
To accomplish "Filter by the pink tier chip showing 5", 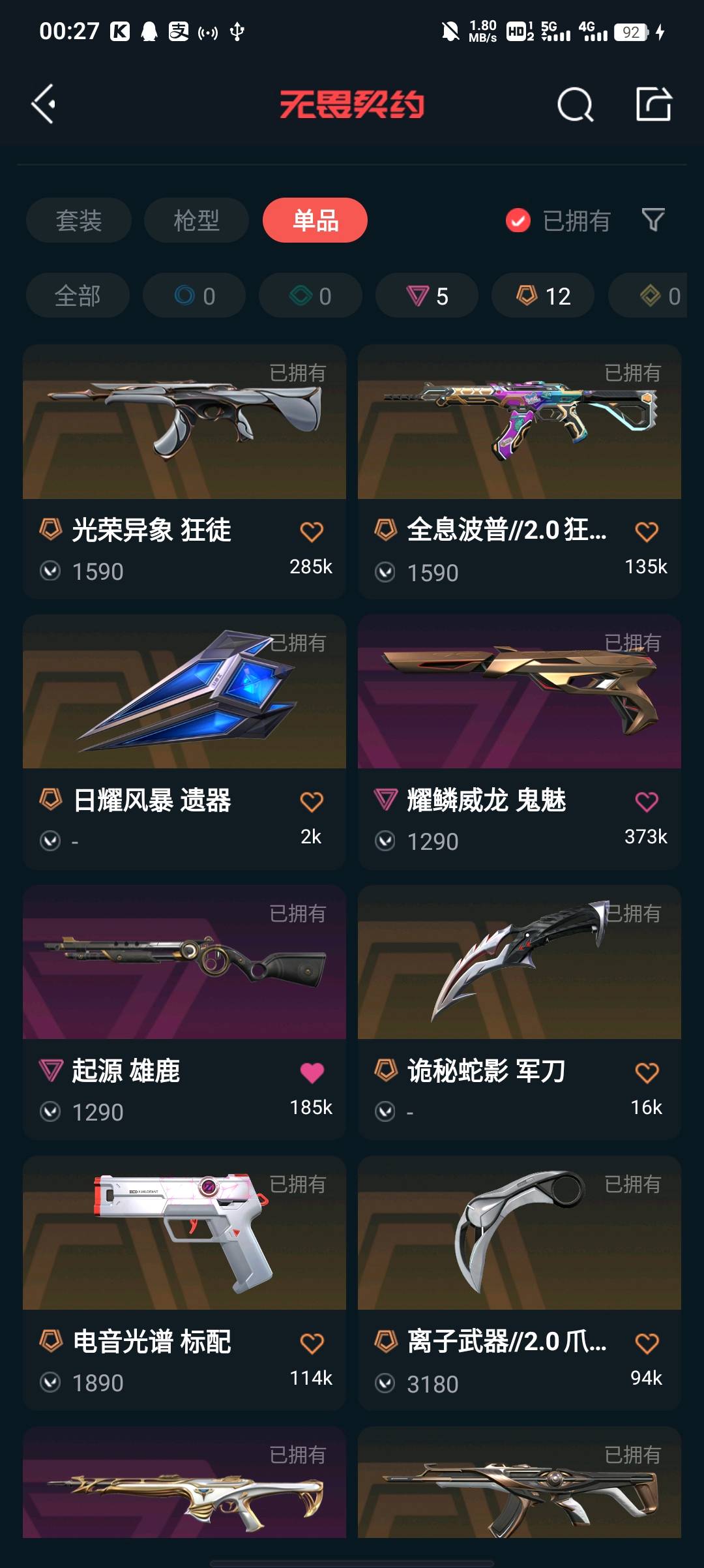I will tap(427, 296).
